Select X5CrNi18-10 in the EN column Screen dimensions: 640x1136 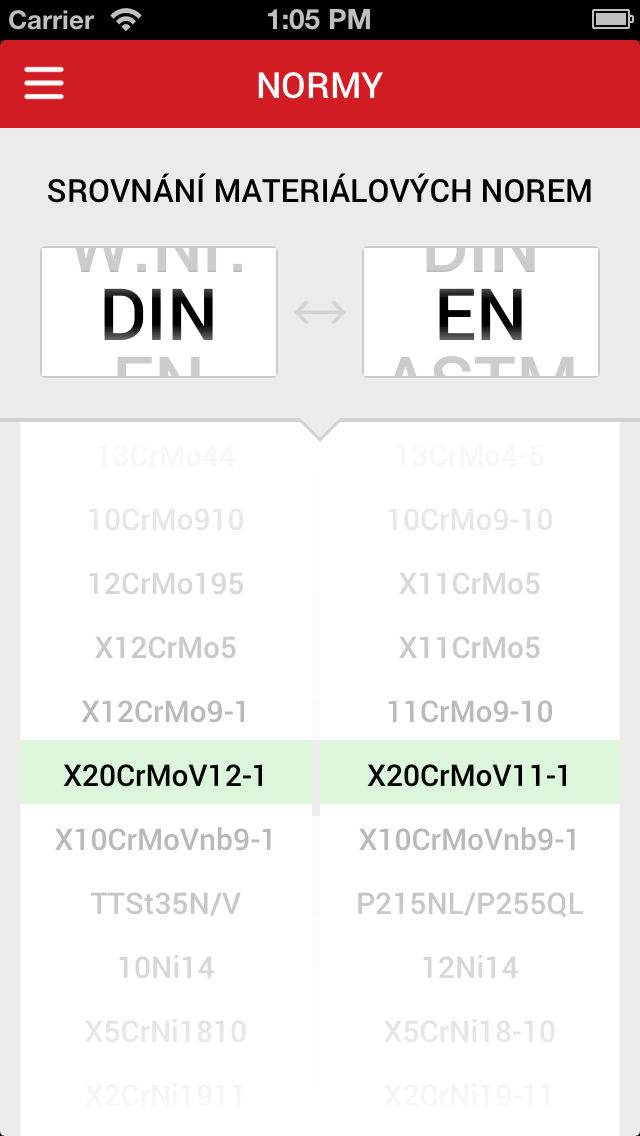click(x=470, y=1032)
